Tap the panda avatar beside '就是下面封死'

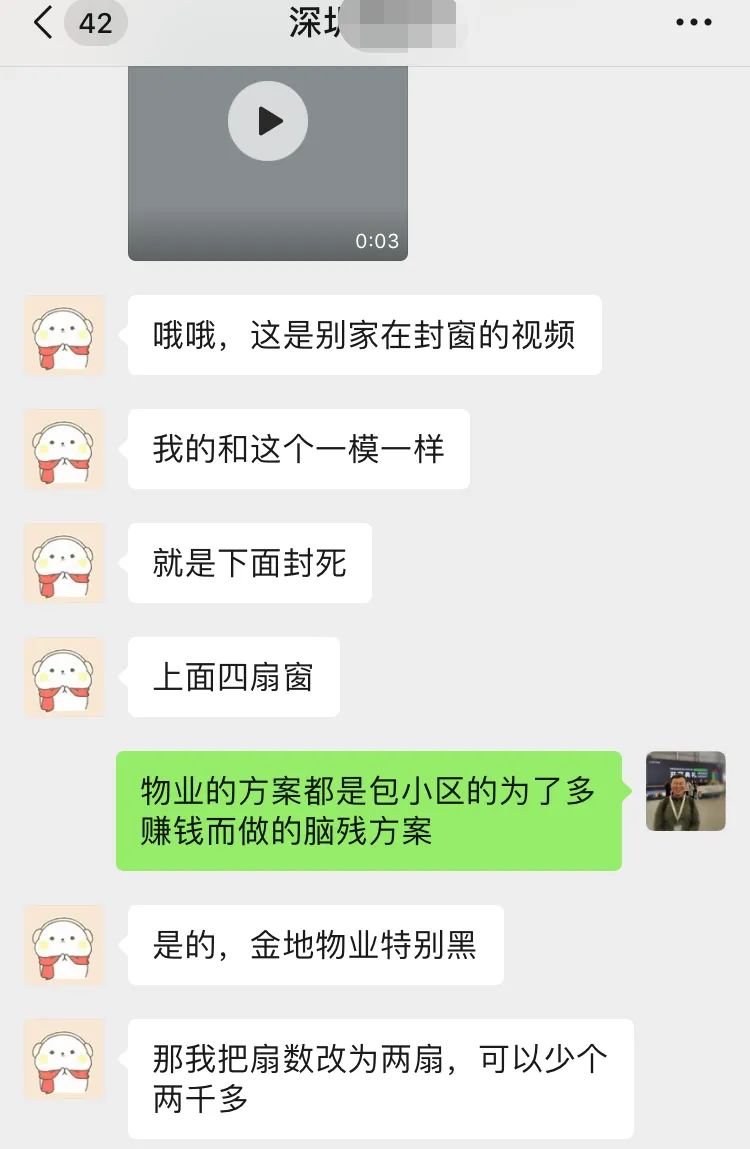coord(63,563)
